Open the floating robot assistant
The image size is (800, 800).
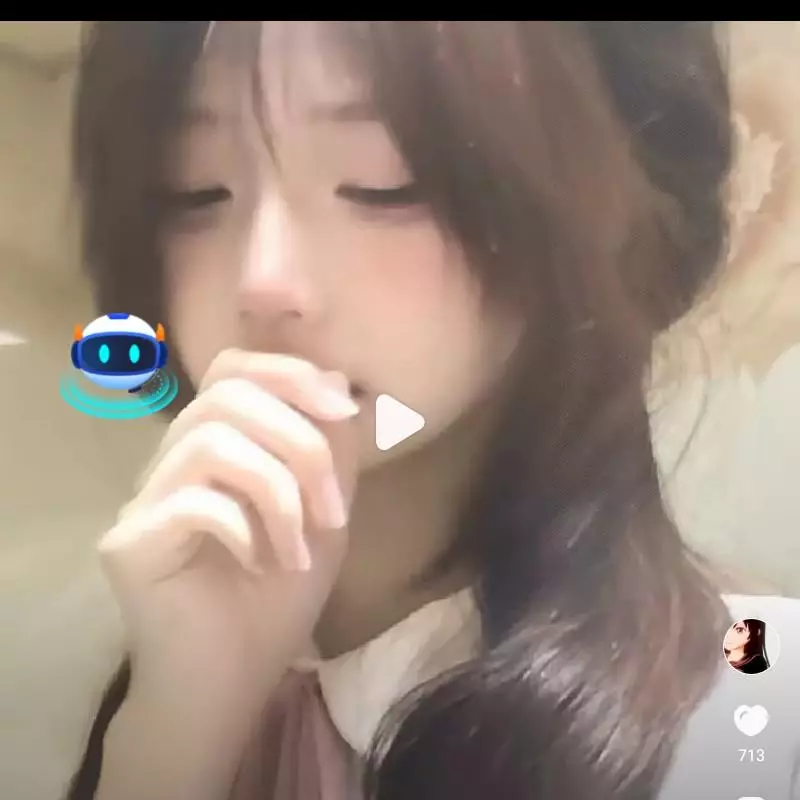coord(118,360)
